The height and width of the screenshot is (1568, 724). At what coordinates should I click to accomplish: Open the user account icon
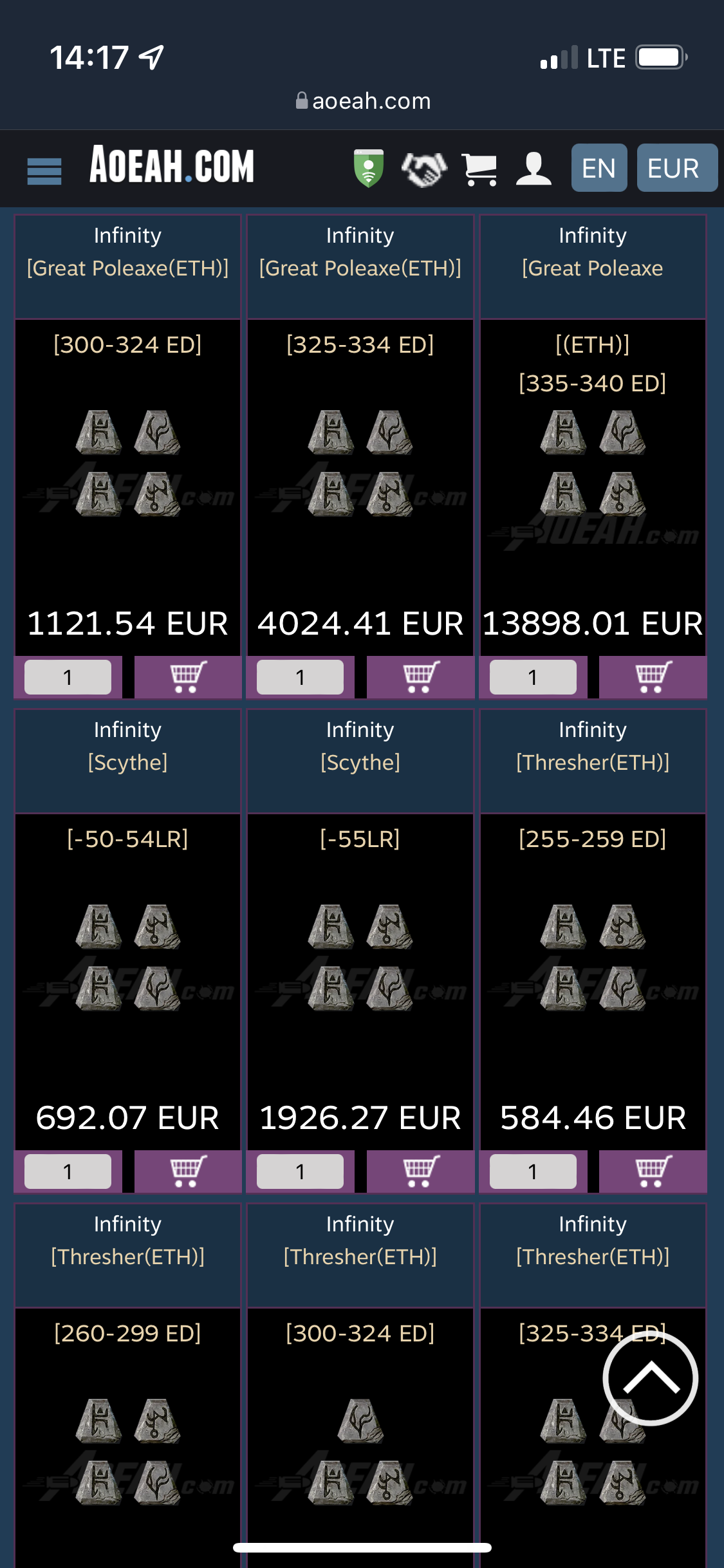coord(534,169)
